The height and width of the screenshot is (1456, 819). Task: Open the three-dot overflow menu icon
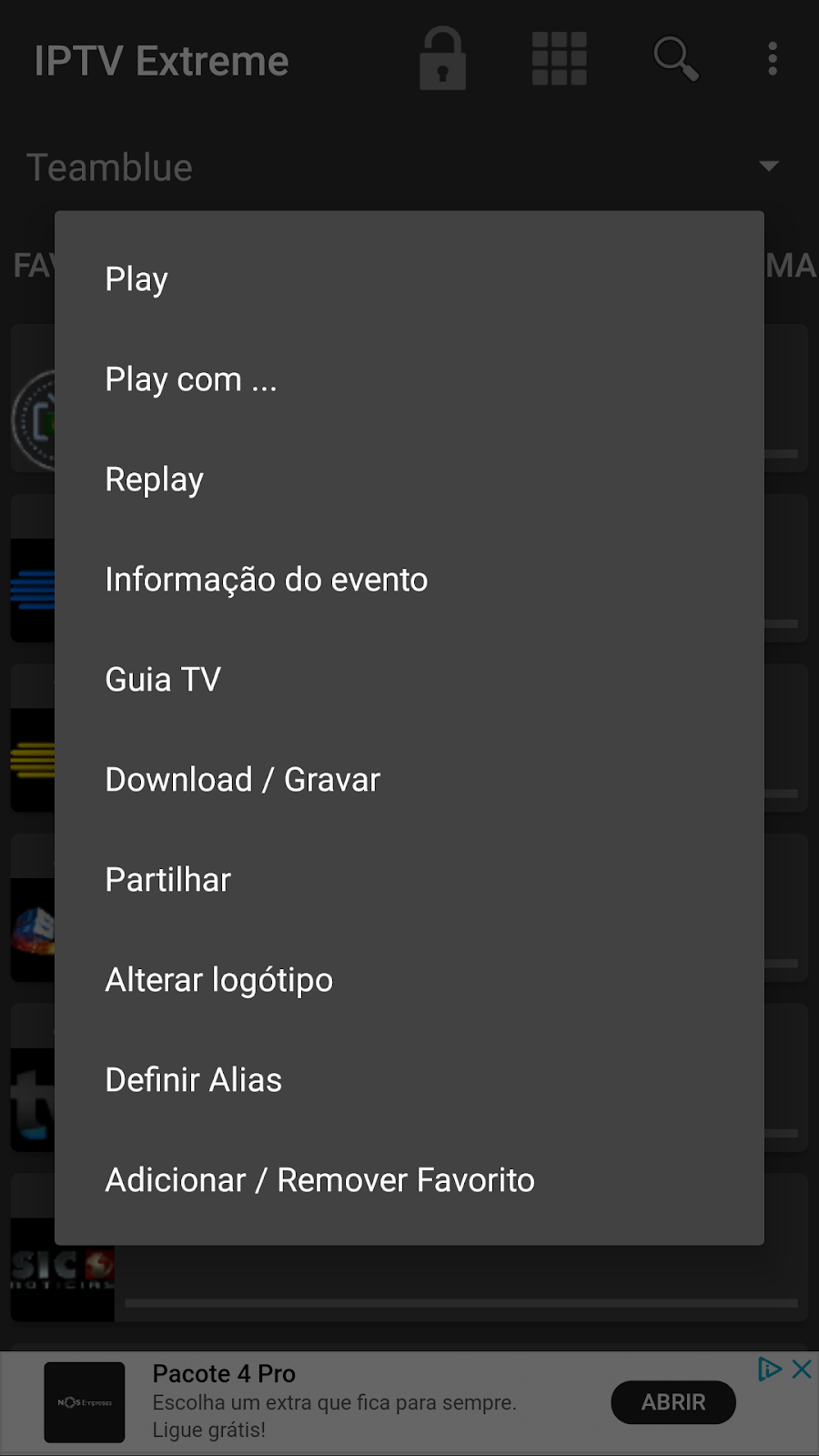tap(773, 58)
